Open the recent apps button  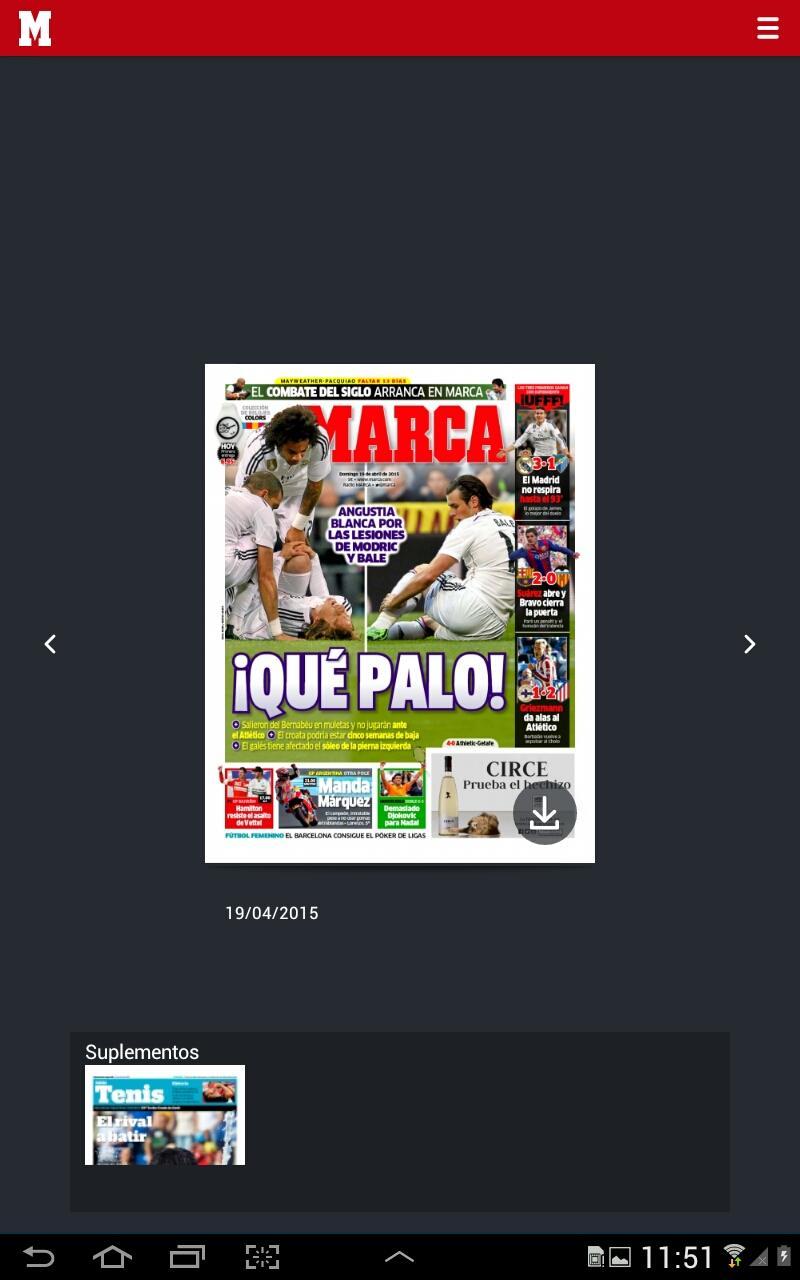pos(187,1257)
